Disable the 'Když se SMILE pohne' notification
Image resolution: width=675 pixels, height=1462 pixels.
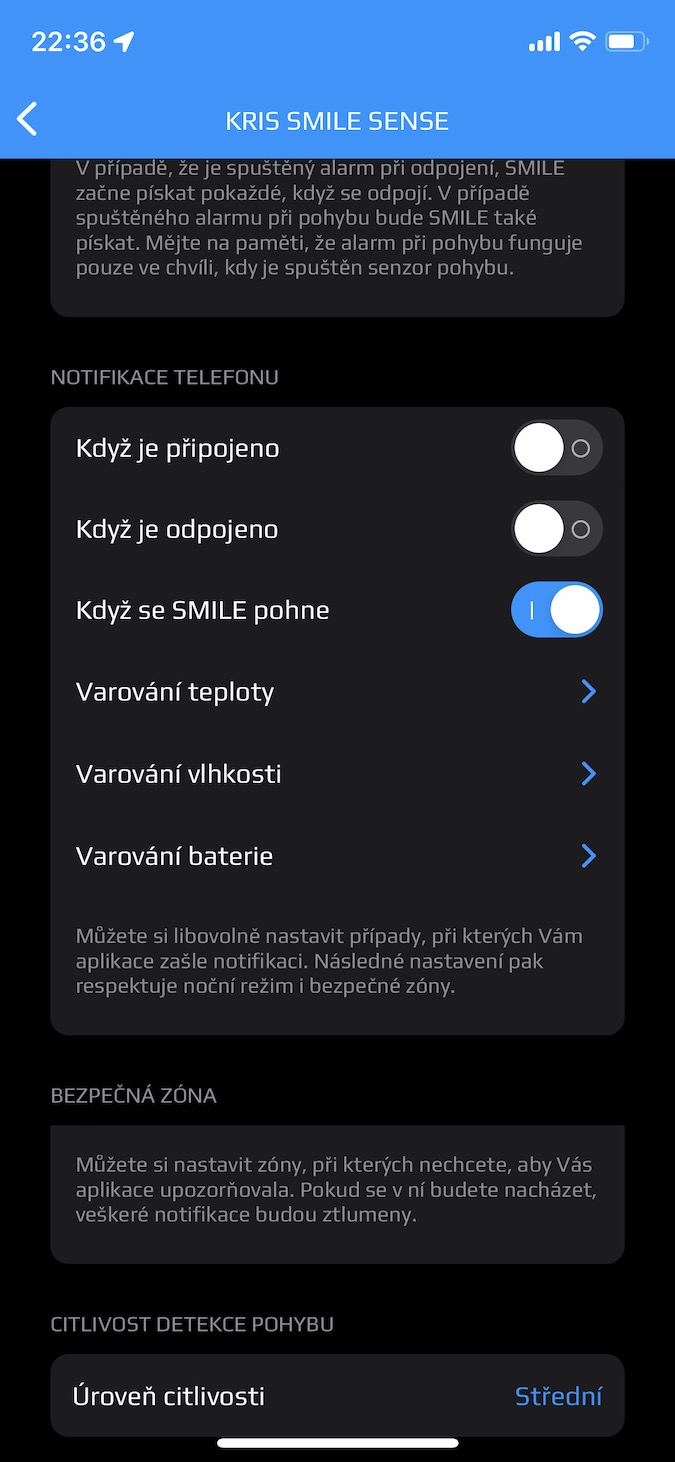[x=557, y=610]
